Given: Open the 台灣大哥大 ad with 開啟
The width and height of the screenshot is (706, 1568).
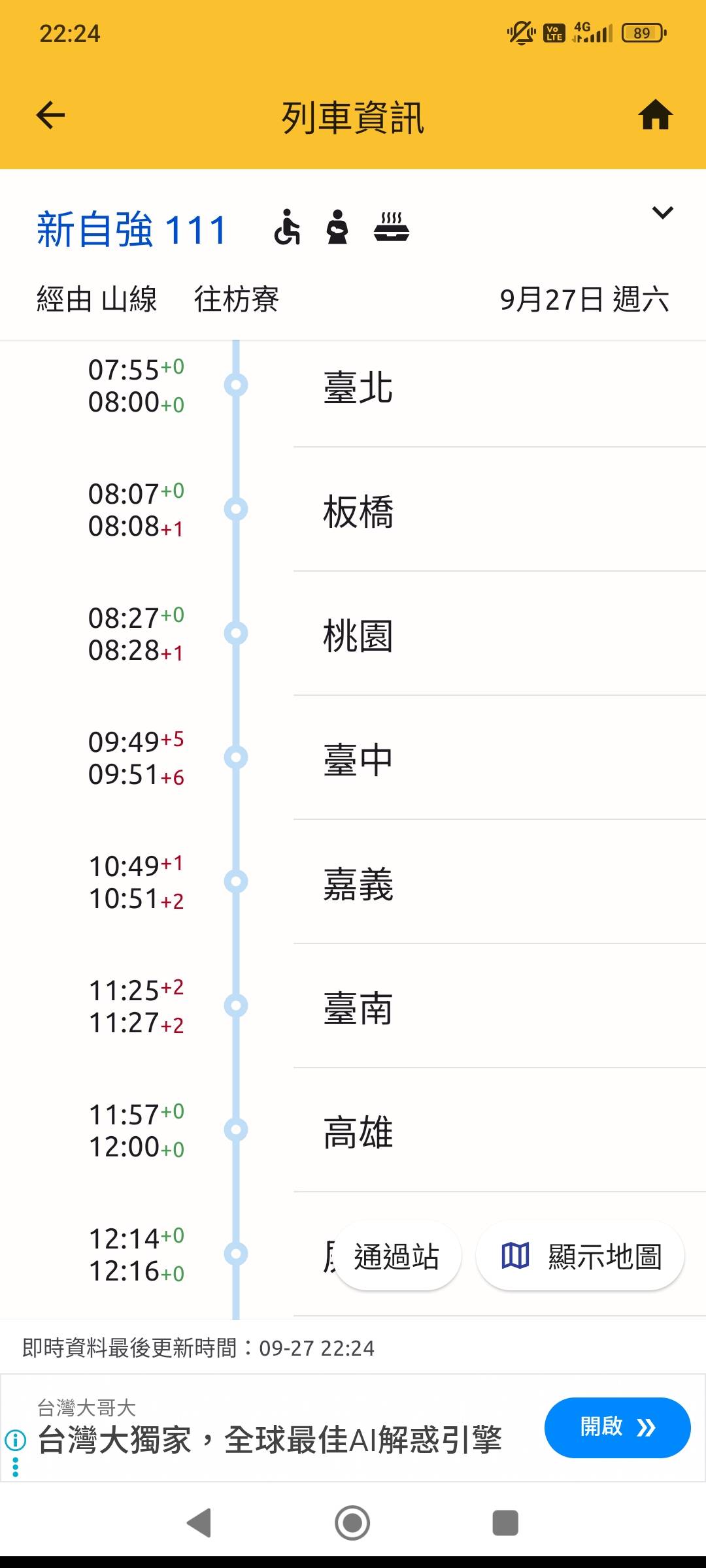Looking at the screenshot, I should click(x=617, y=1428).
